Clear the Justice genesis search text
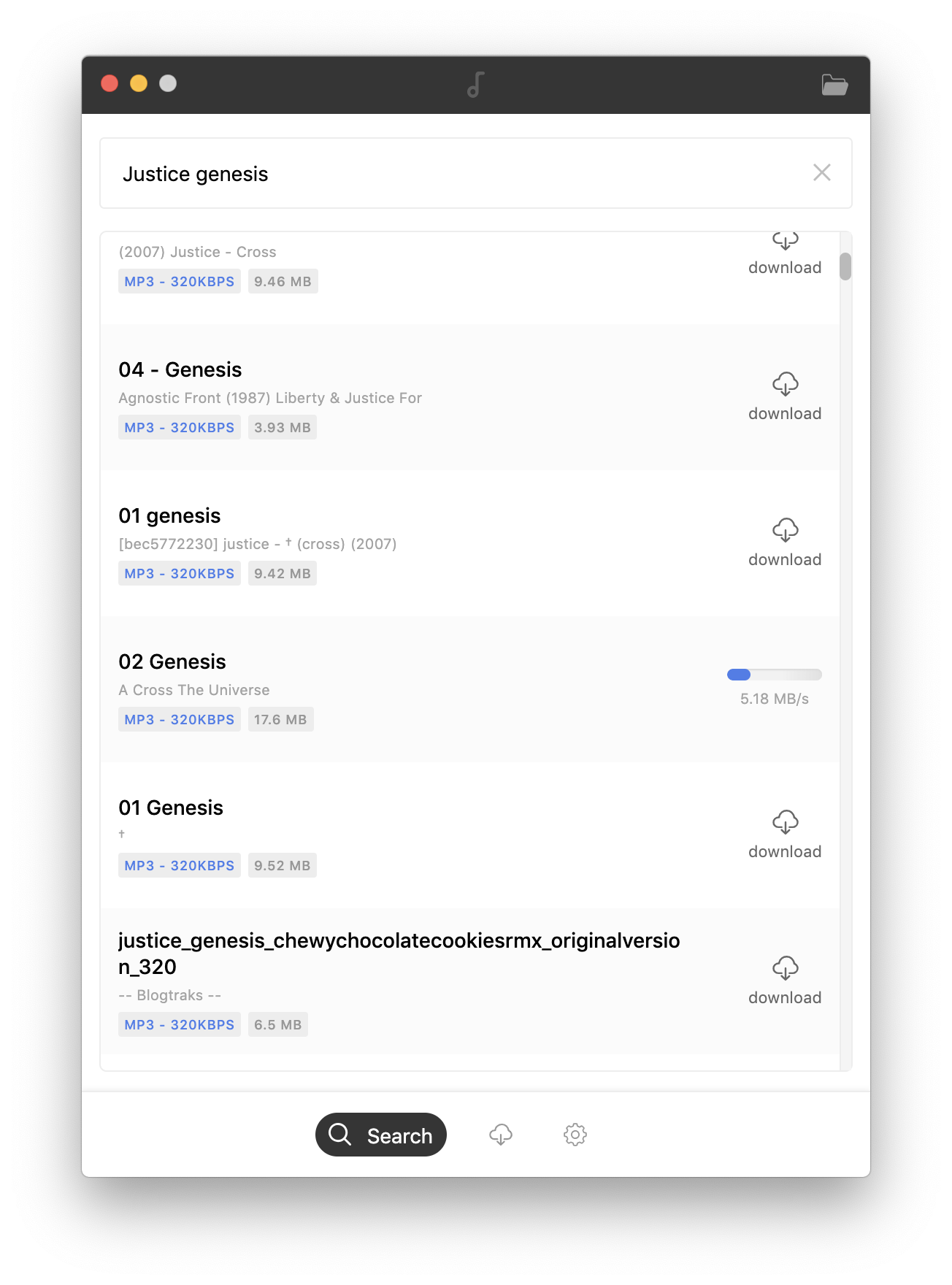Viewport: 952px width, 1285px height. coord(821,173)
